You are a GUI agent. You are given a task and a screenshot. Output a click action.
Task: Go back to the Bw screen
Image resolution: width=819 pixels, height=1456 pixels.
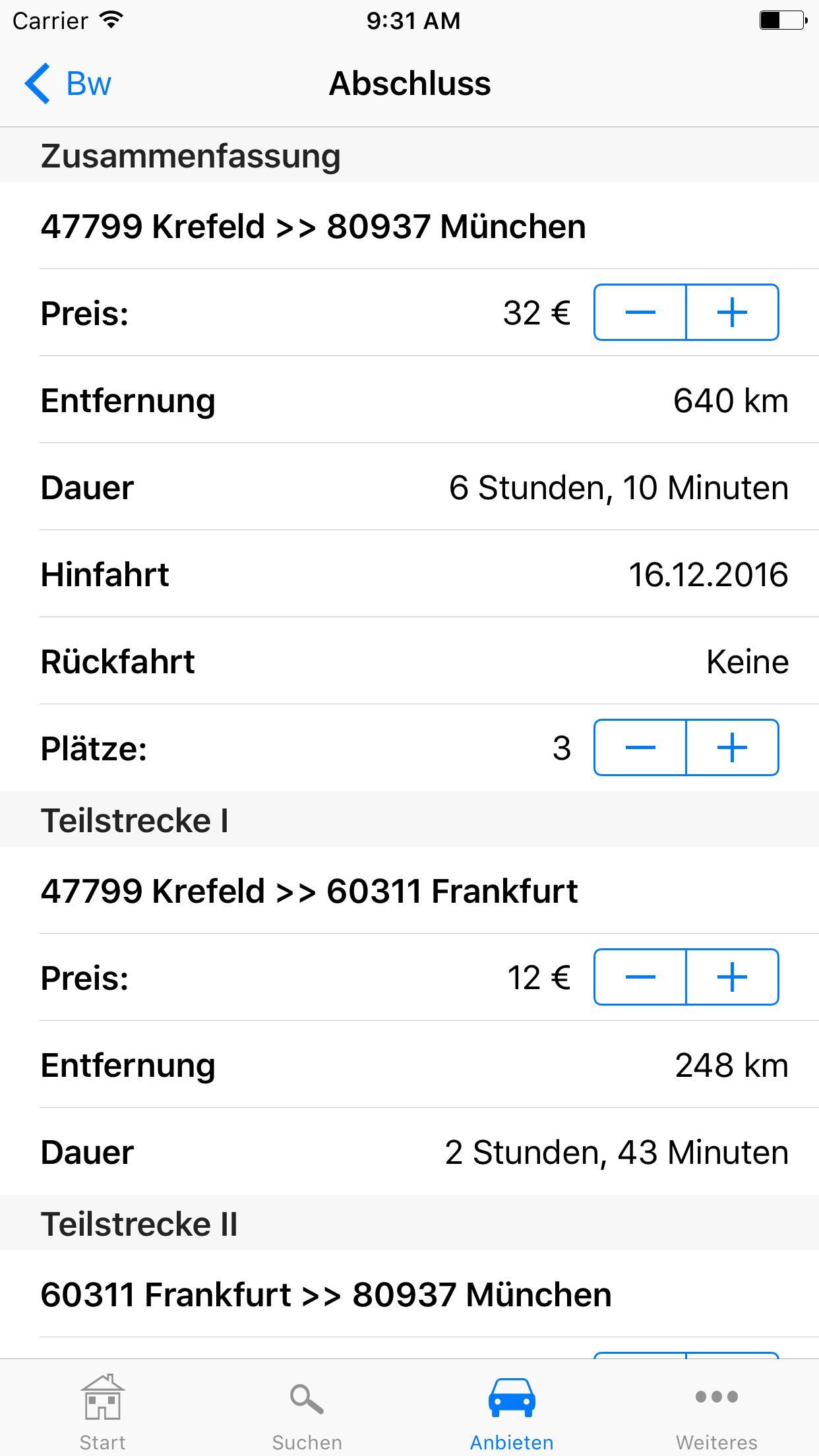coord(68,84)
